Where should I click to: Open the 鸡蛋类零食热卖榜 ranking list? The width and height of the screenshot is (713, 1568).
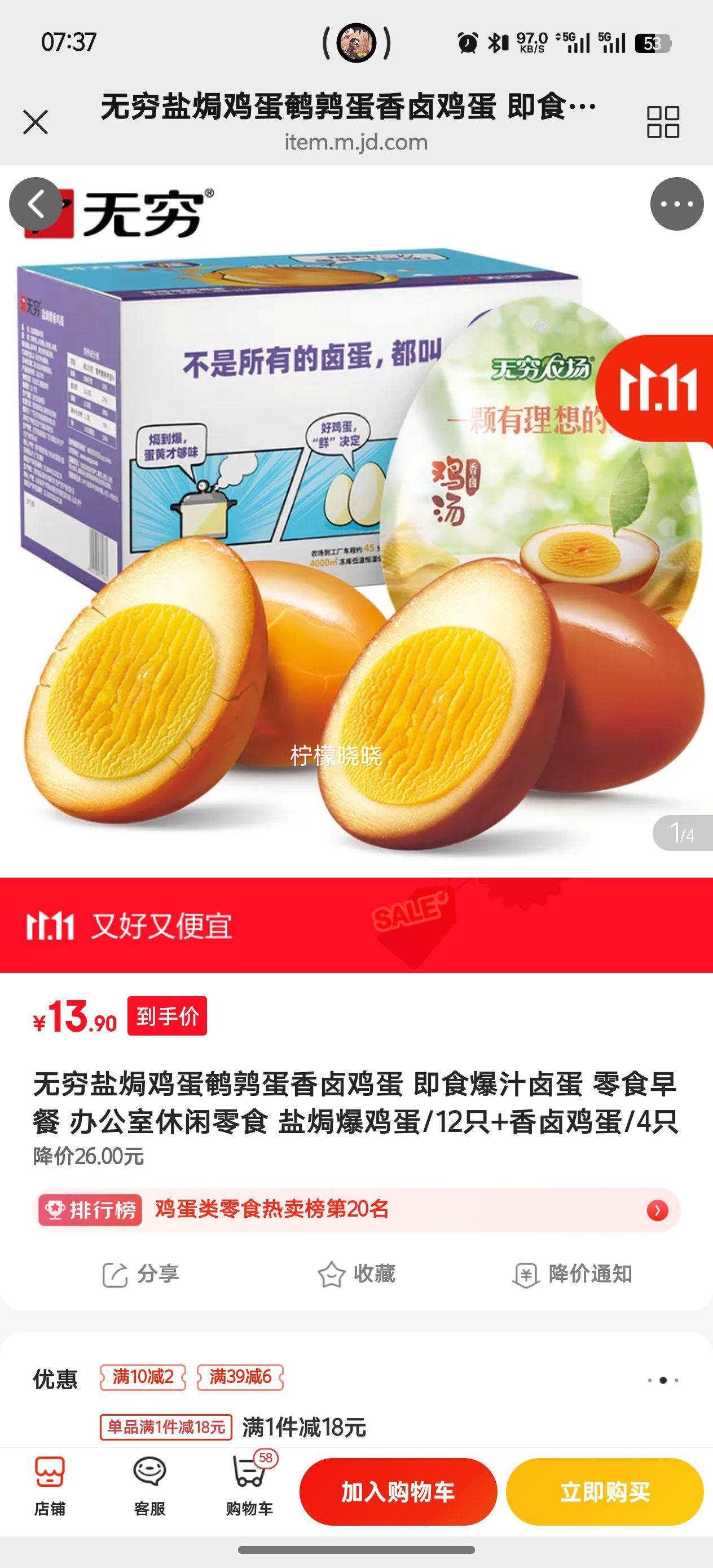pos(356,1209)
